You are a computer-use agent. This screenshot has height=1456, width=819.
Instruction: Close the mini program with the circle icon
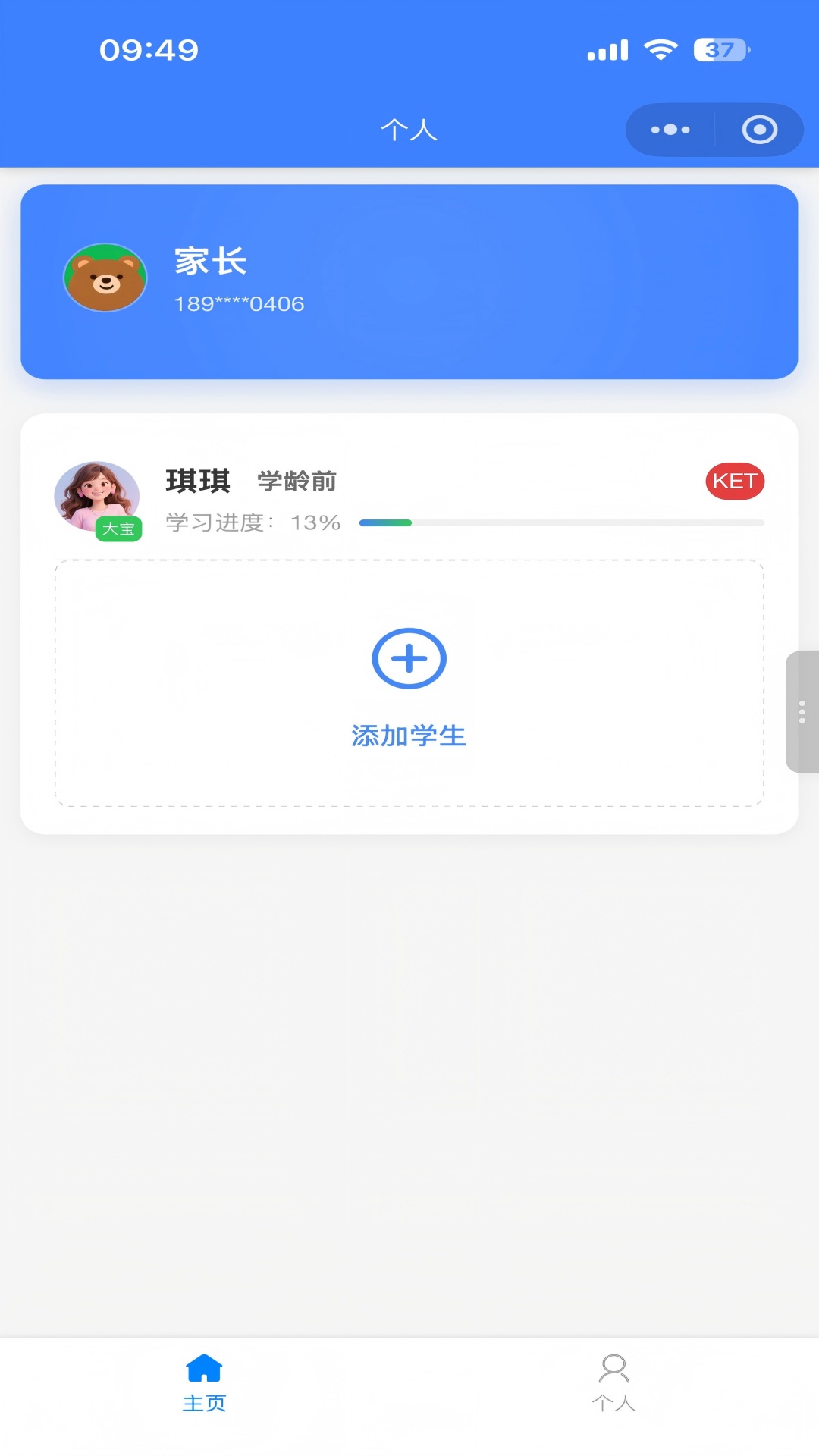click(759, 130)
